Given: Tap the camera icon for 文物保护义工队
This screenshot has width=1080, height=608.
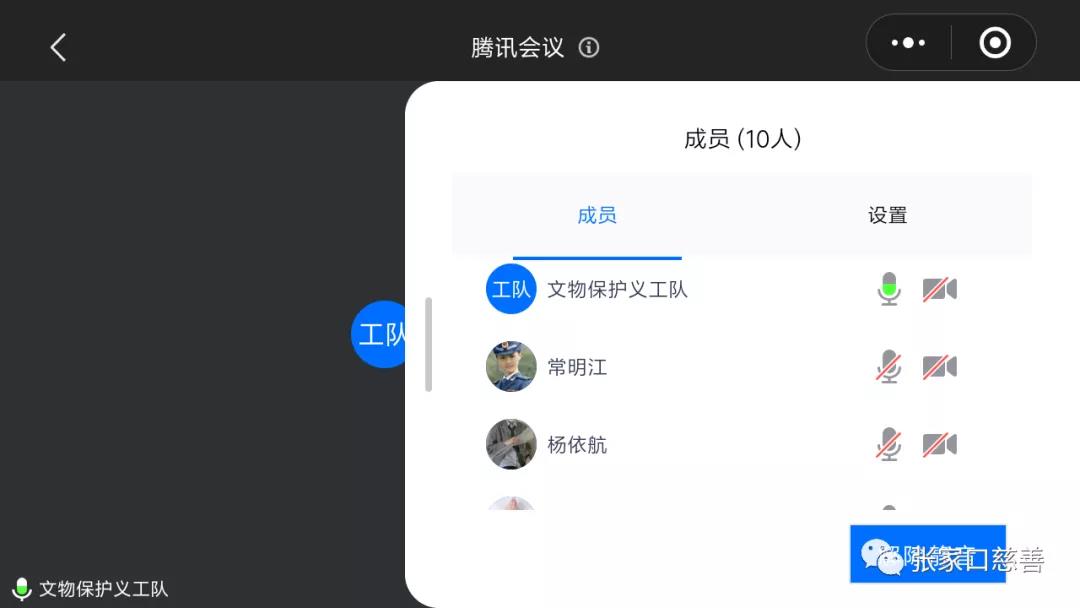Looking at the screenshot, I should [x=939, y=290].
